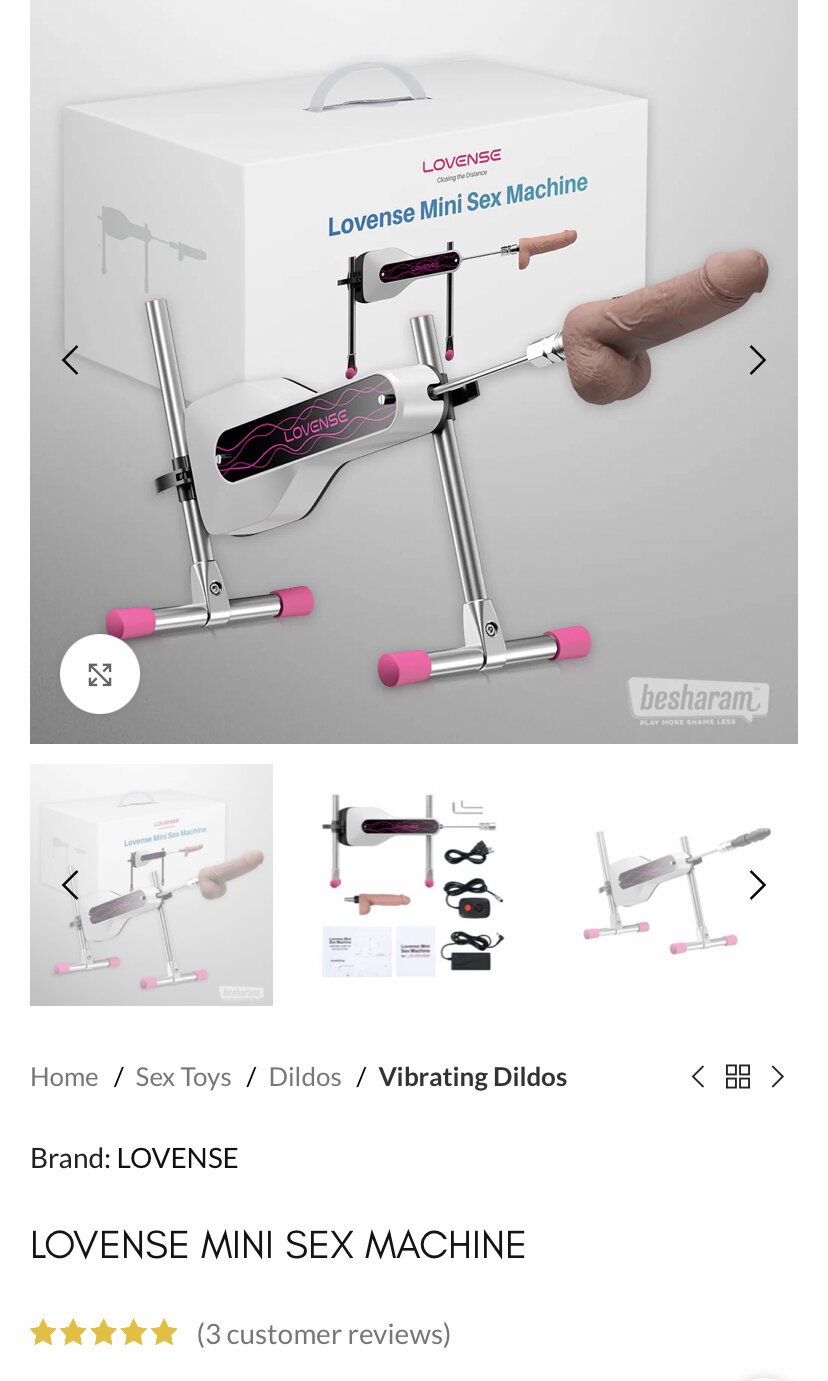828x1381 pixels.
Task: Move thumbnail strip to next images
Action: 757,885
